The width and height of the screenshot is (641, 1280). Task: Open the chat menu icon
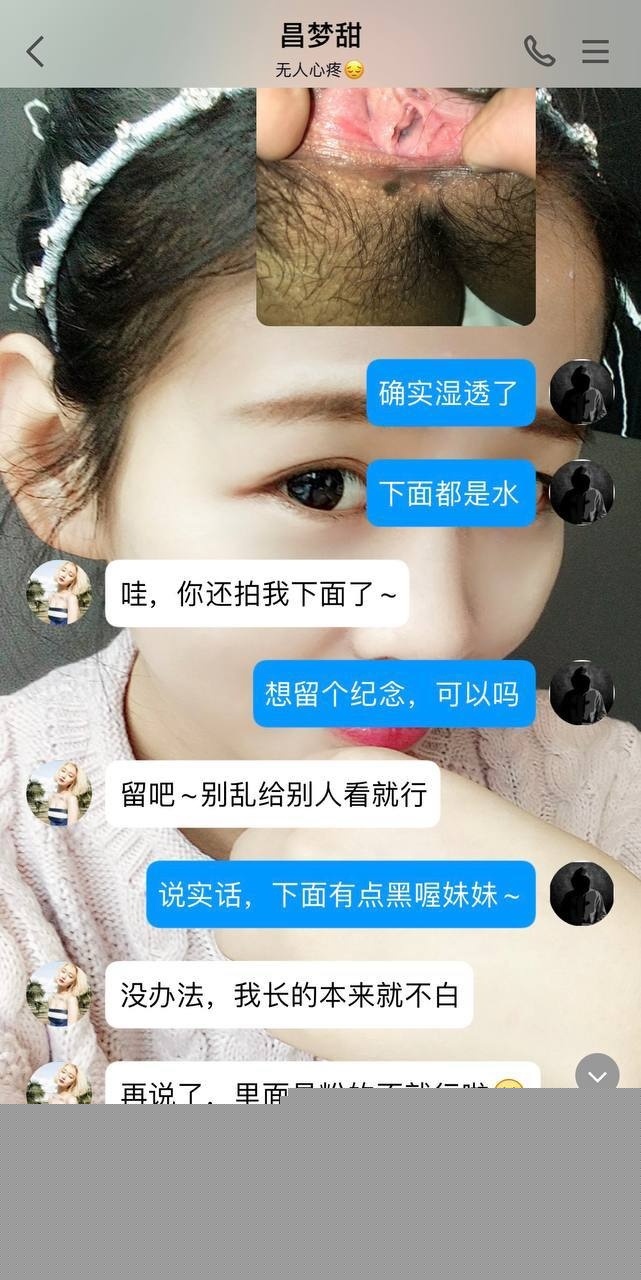(x=595, y=51)
